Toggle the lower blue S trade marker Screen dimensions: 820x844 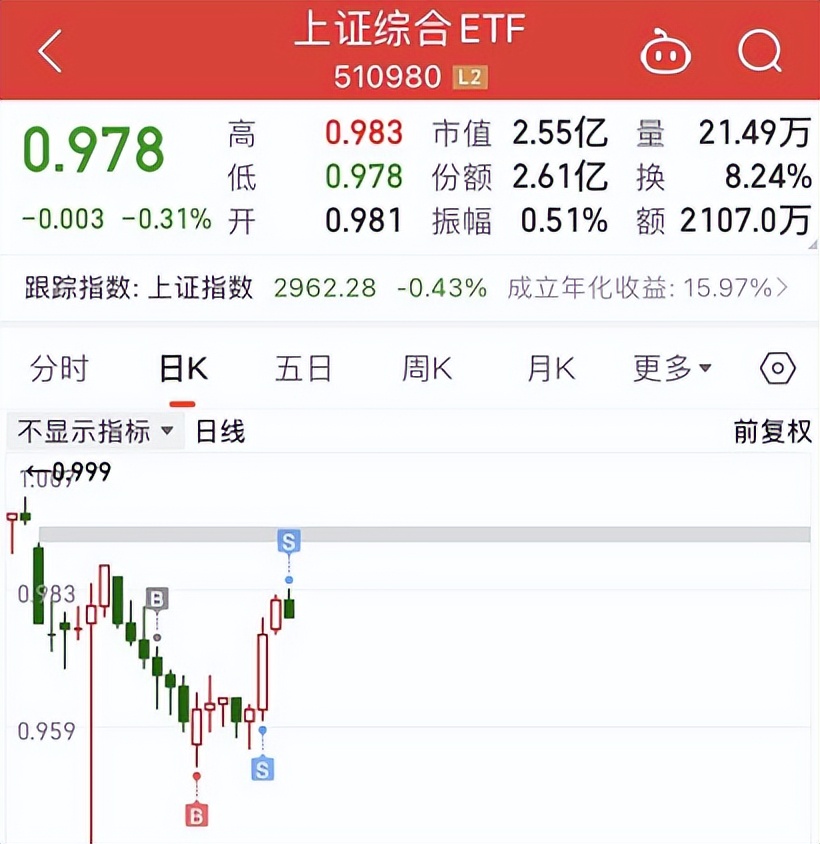(262, 769)
